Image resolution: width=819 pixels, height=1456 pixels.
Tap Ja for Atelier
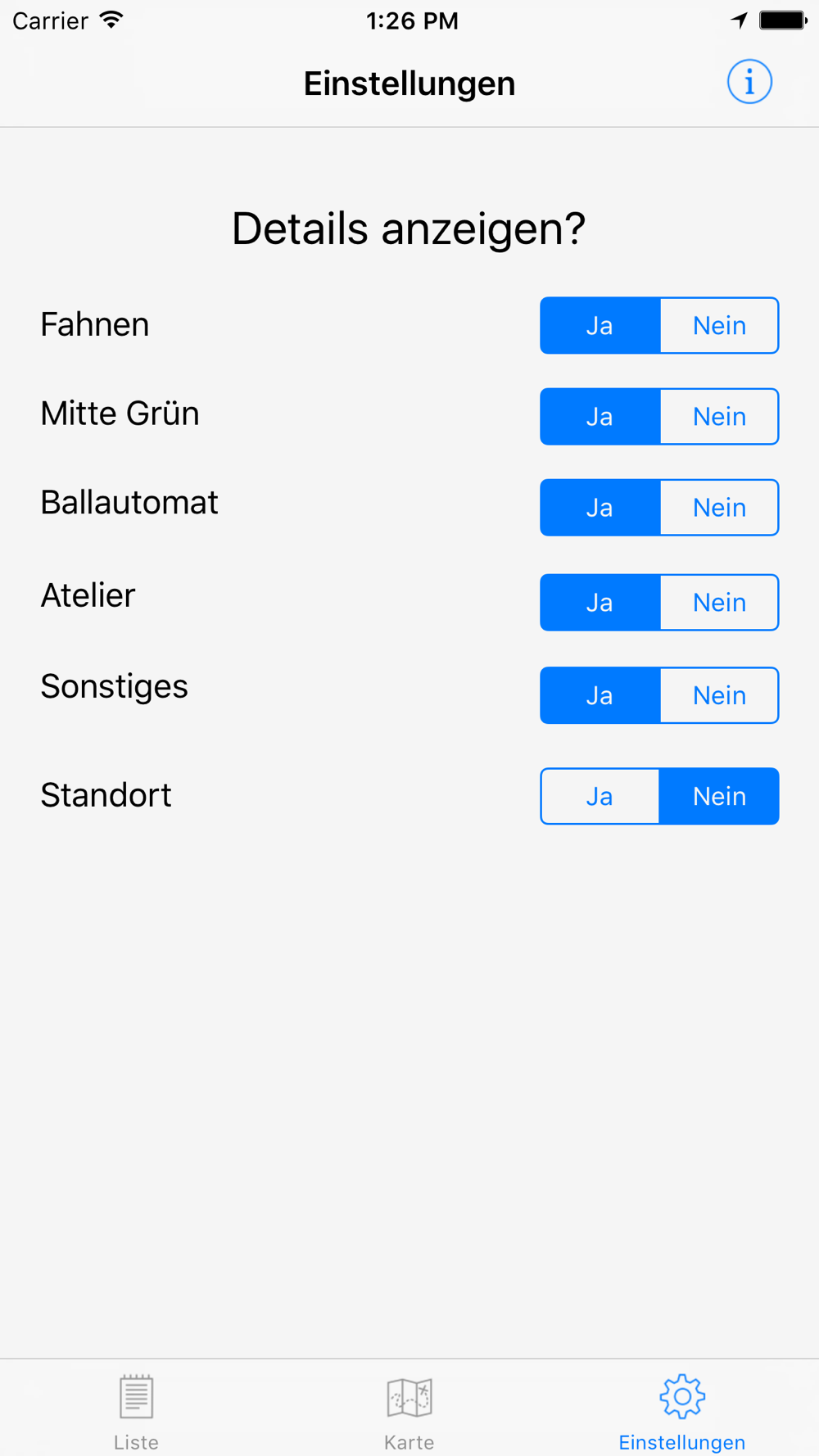[600, 603]
